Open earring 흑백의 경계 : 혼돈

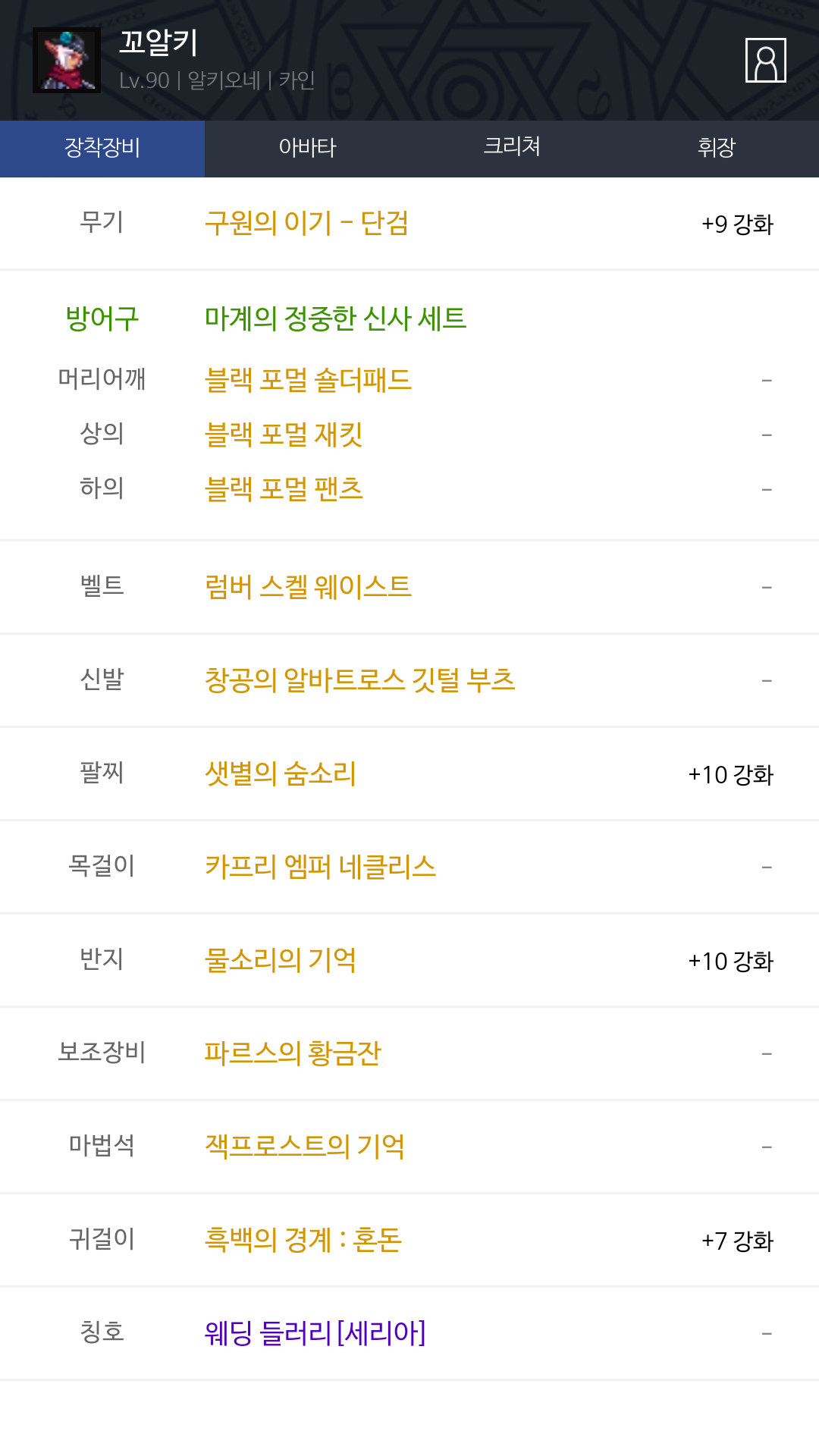point(303,1240)
